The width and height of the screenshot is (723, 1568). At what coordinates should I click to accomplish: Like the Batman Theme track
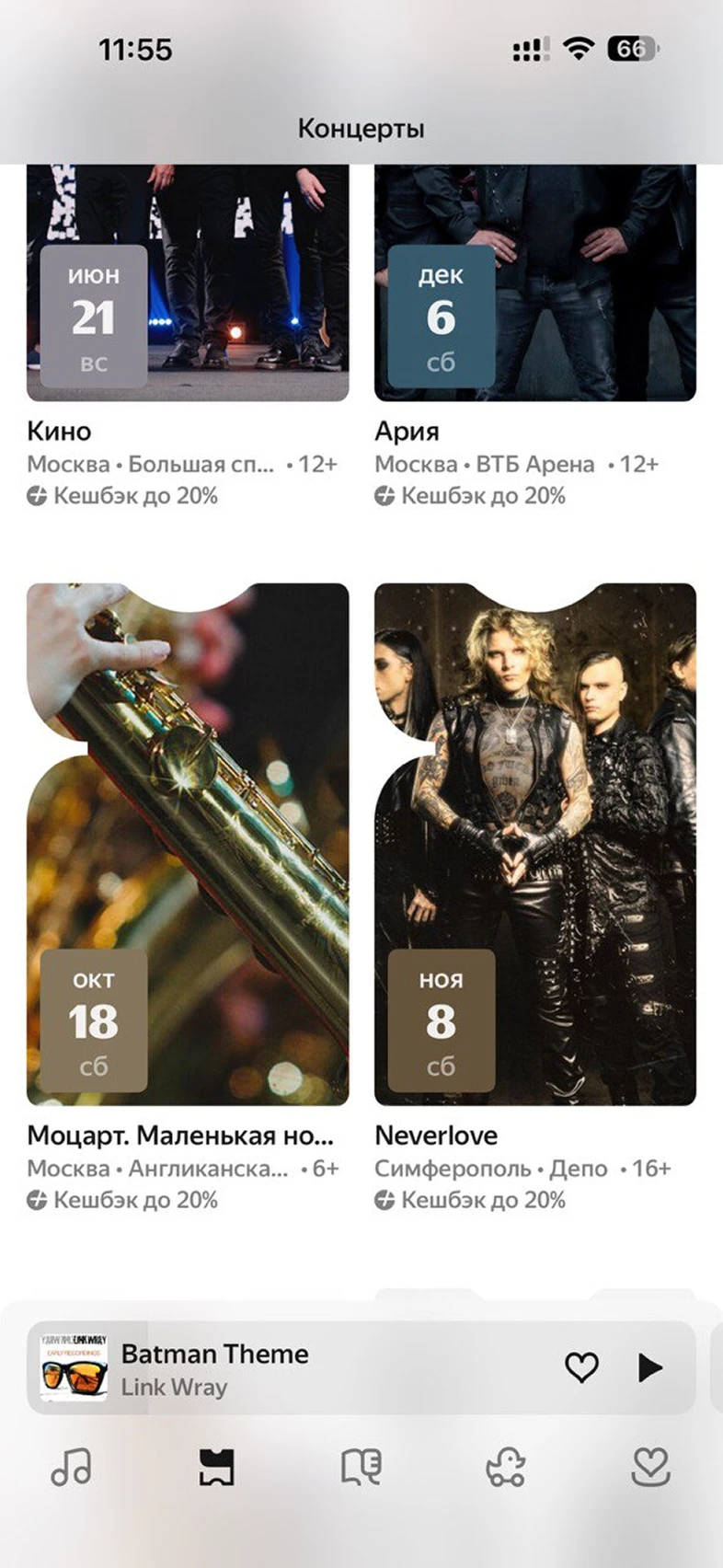click(581, 1367)
